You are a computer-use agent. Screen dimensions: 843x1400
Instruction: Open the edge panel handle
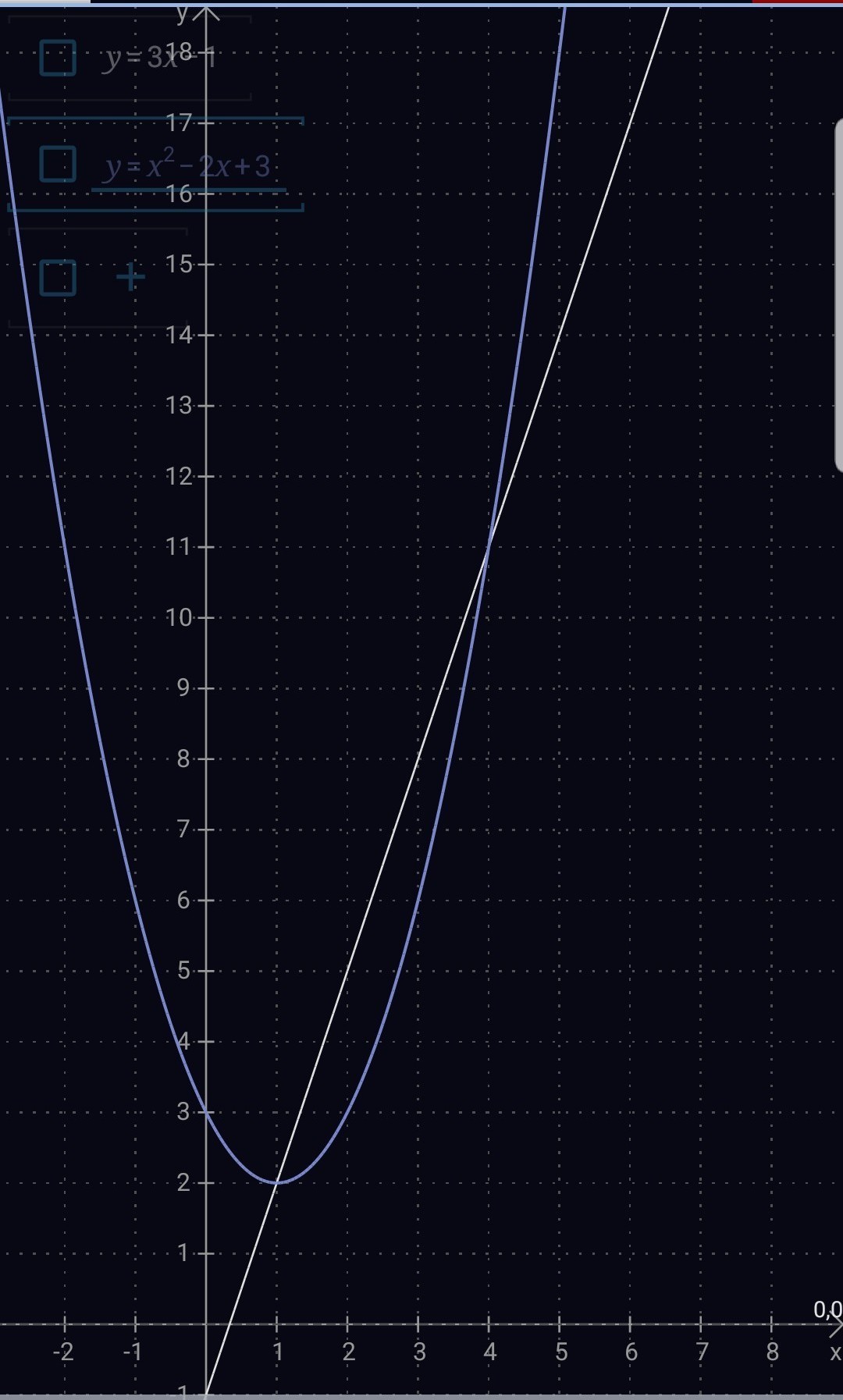[x=838, y=295]
